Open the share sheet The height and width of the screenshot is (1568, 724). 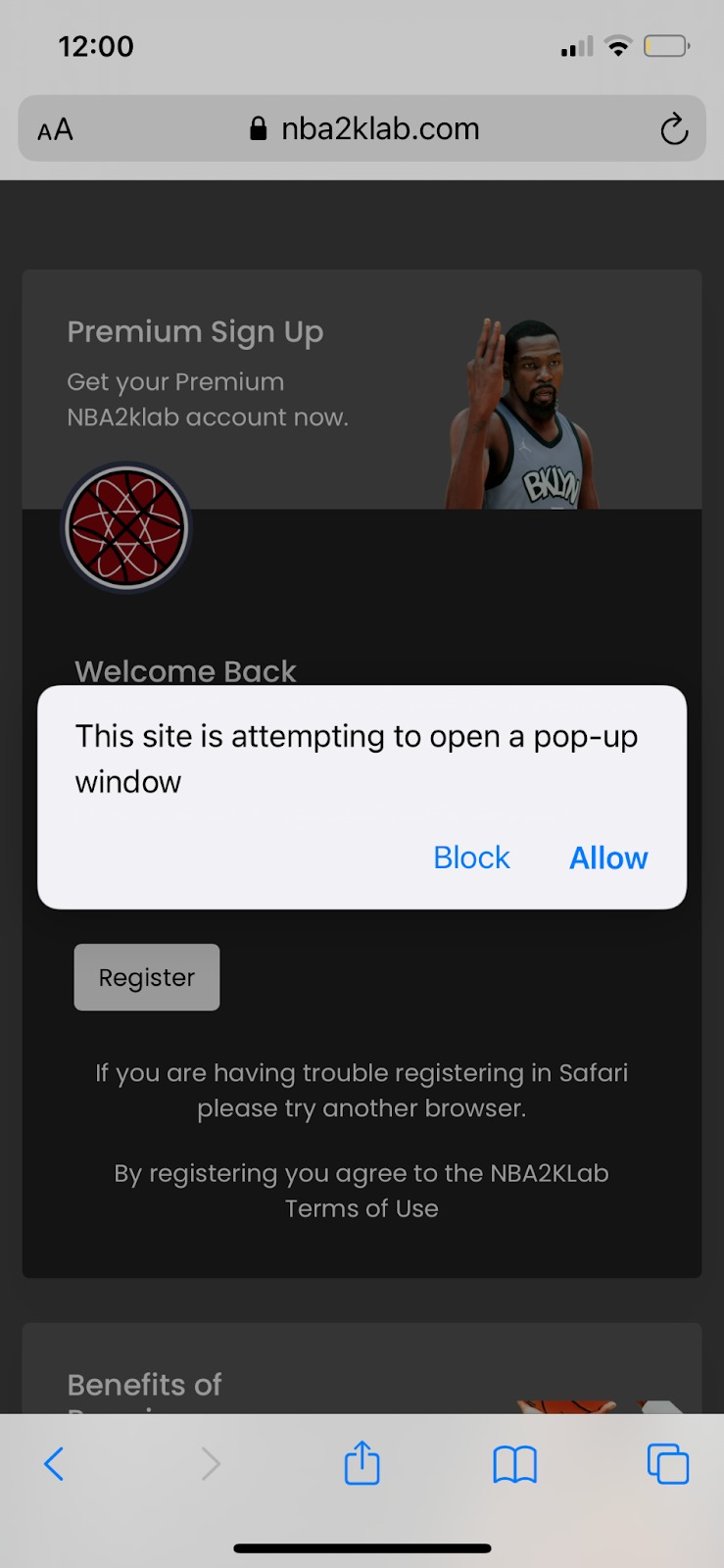[x=362, y=1463]
